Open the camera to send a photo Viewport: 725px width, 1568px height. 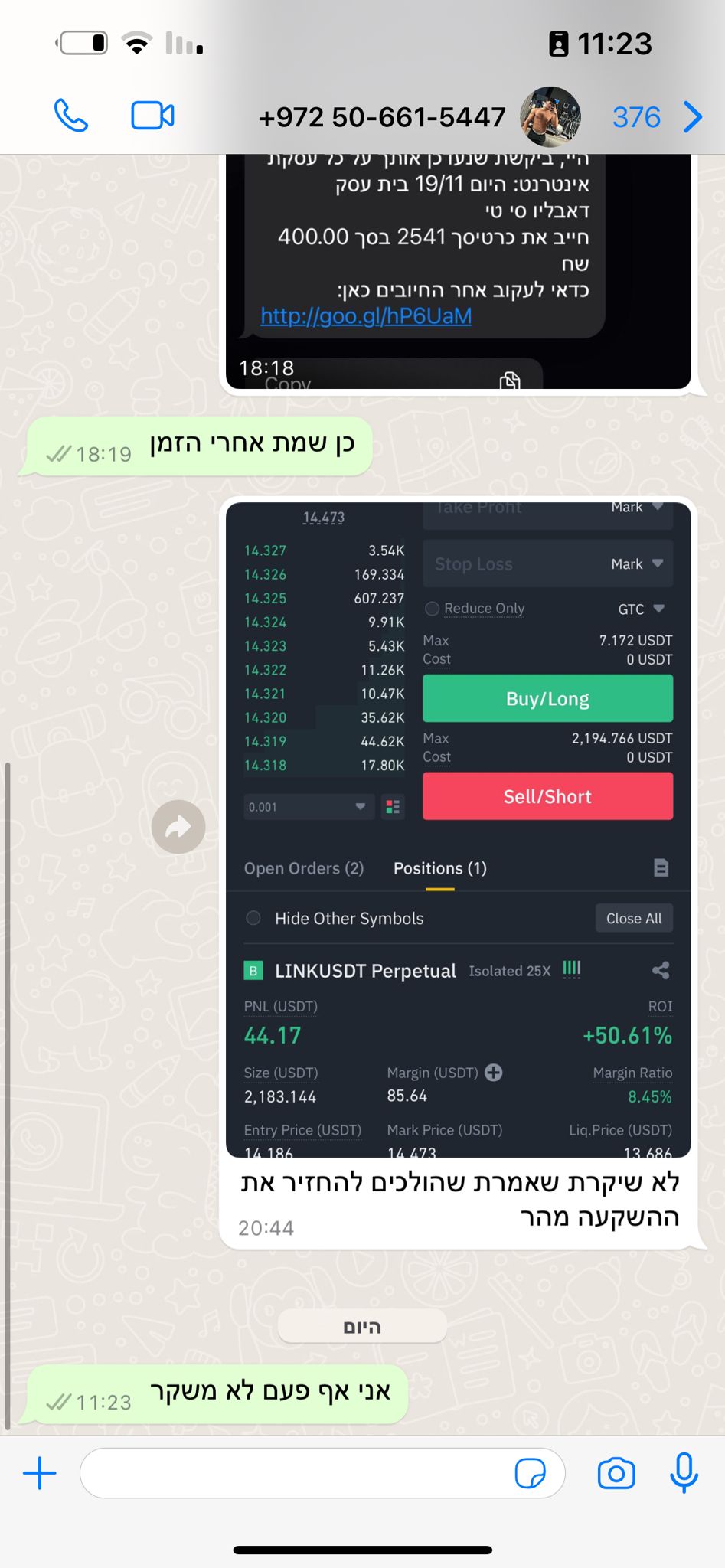[616, 1473]
